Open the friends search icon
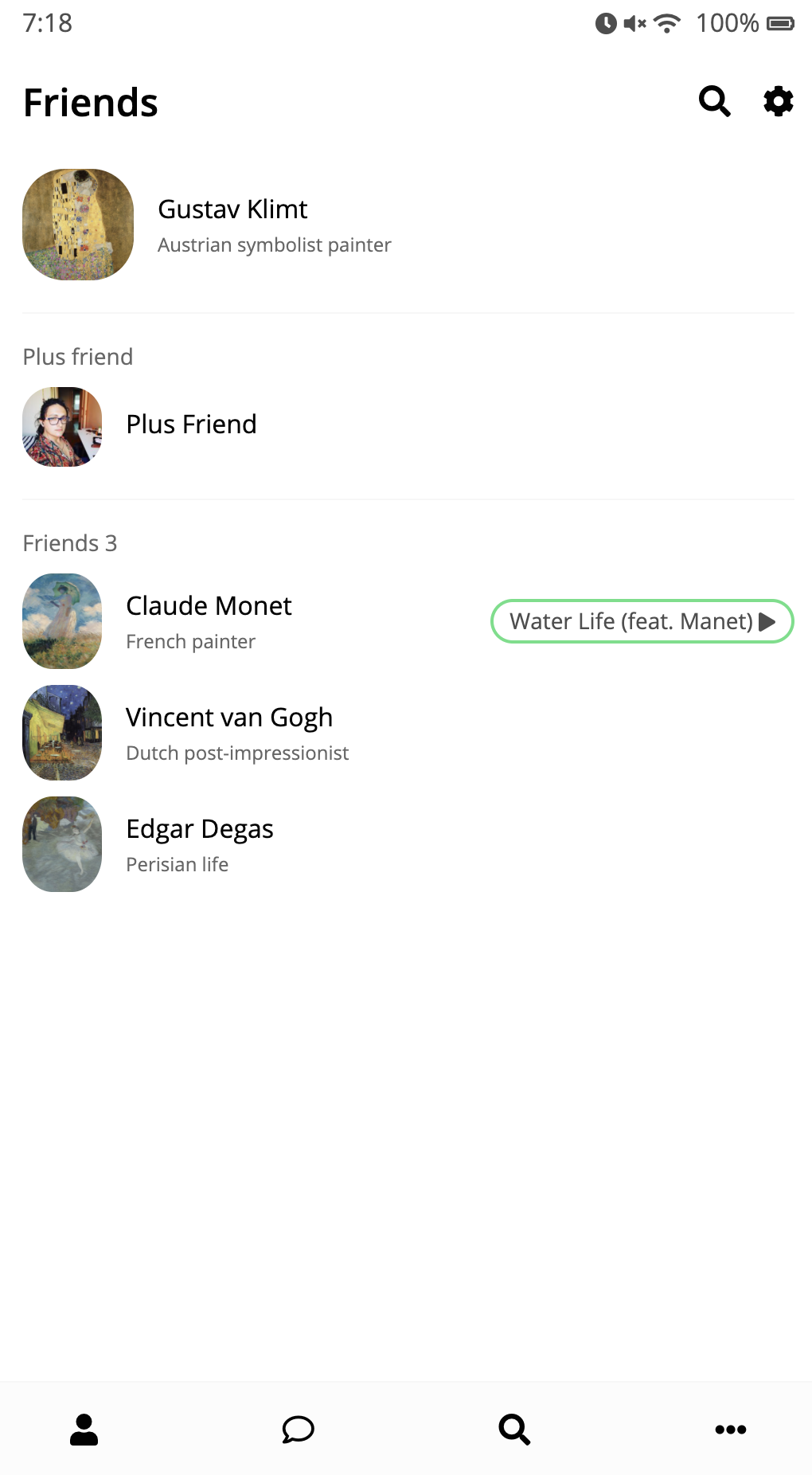 [714, 101]
